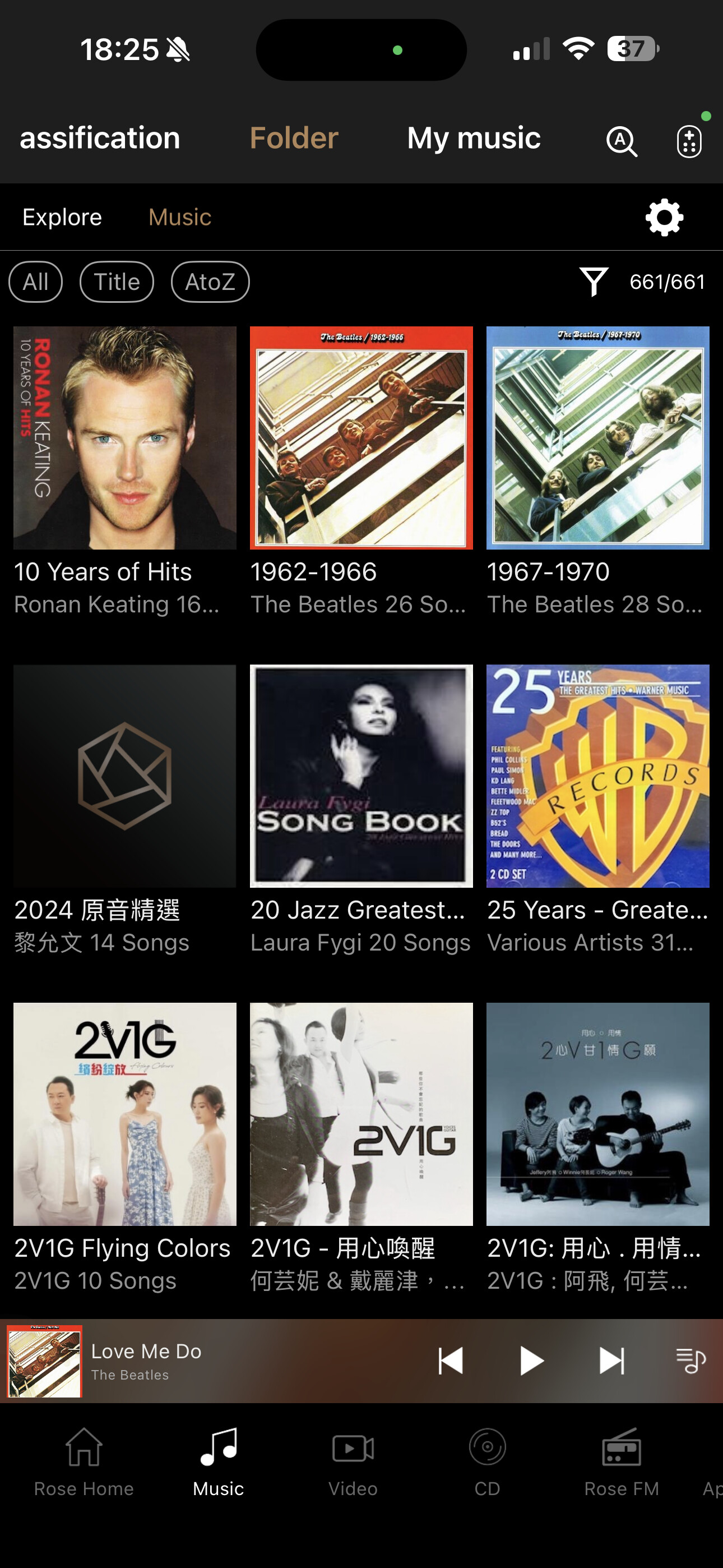Select the AtoZ sort chip
Screen dimensions: 723x1568
click(x=210, y=282)
